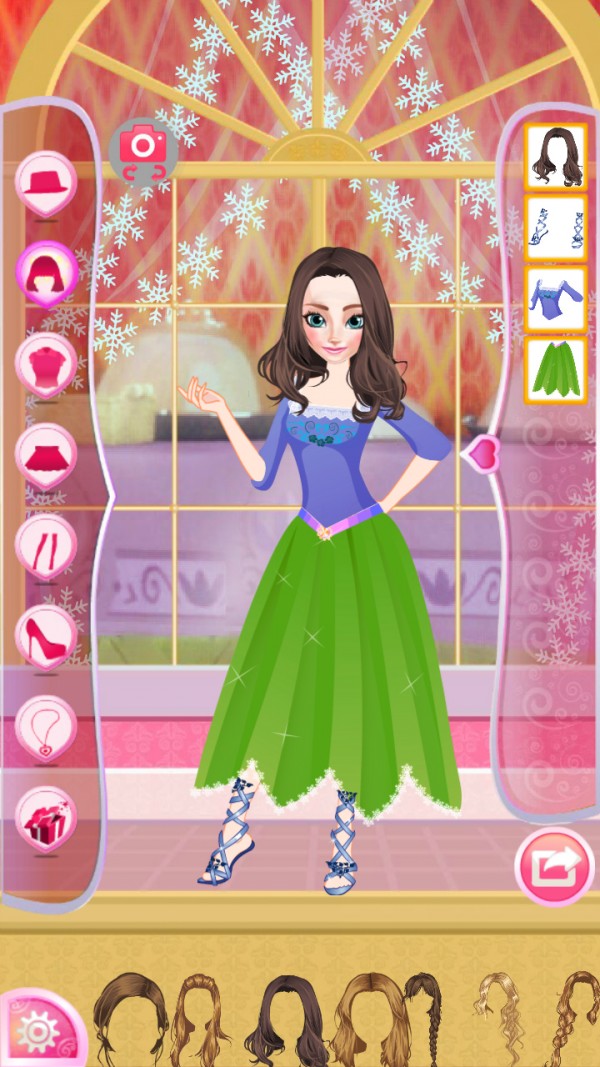Open the hats category

point(45,182)
